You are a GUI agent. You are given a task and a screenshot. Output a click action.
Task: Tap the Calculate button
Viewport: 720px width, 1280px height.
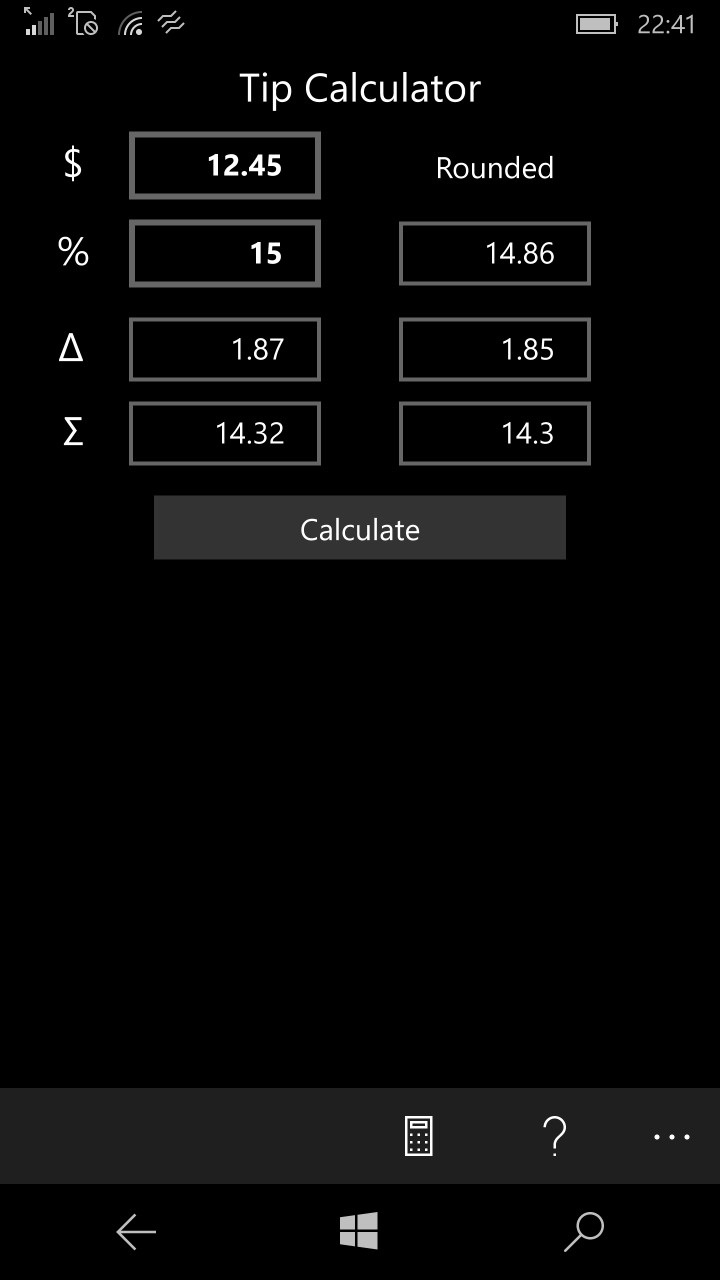tap(360, 528)
